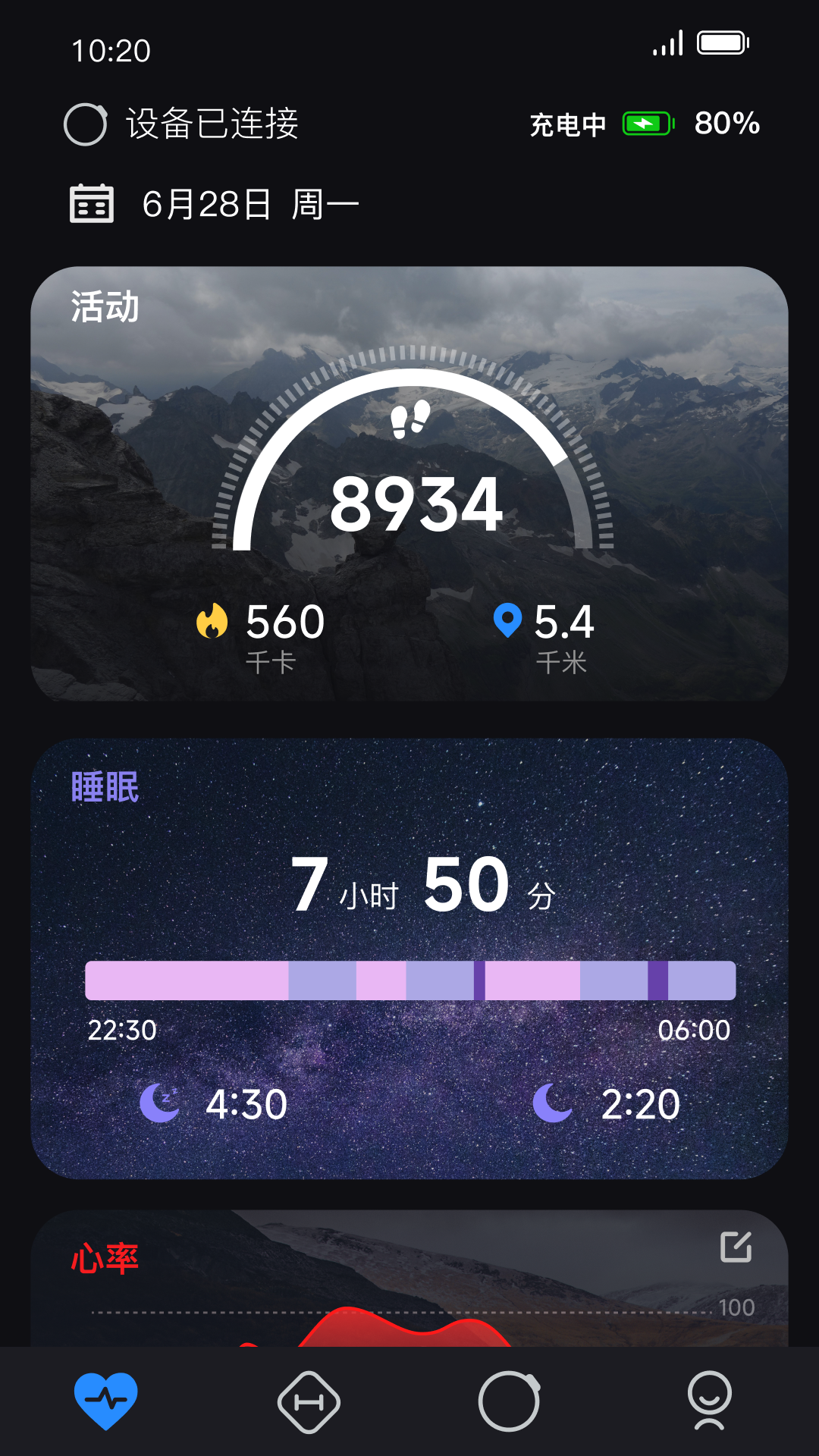
Task: Switch to the health heart tab
Action: point(106,1401)
